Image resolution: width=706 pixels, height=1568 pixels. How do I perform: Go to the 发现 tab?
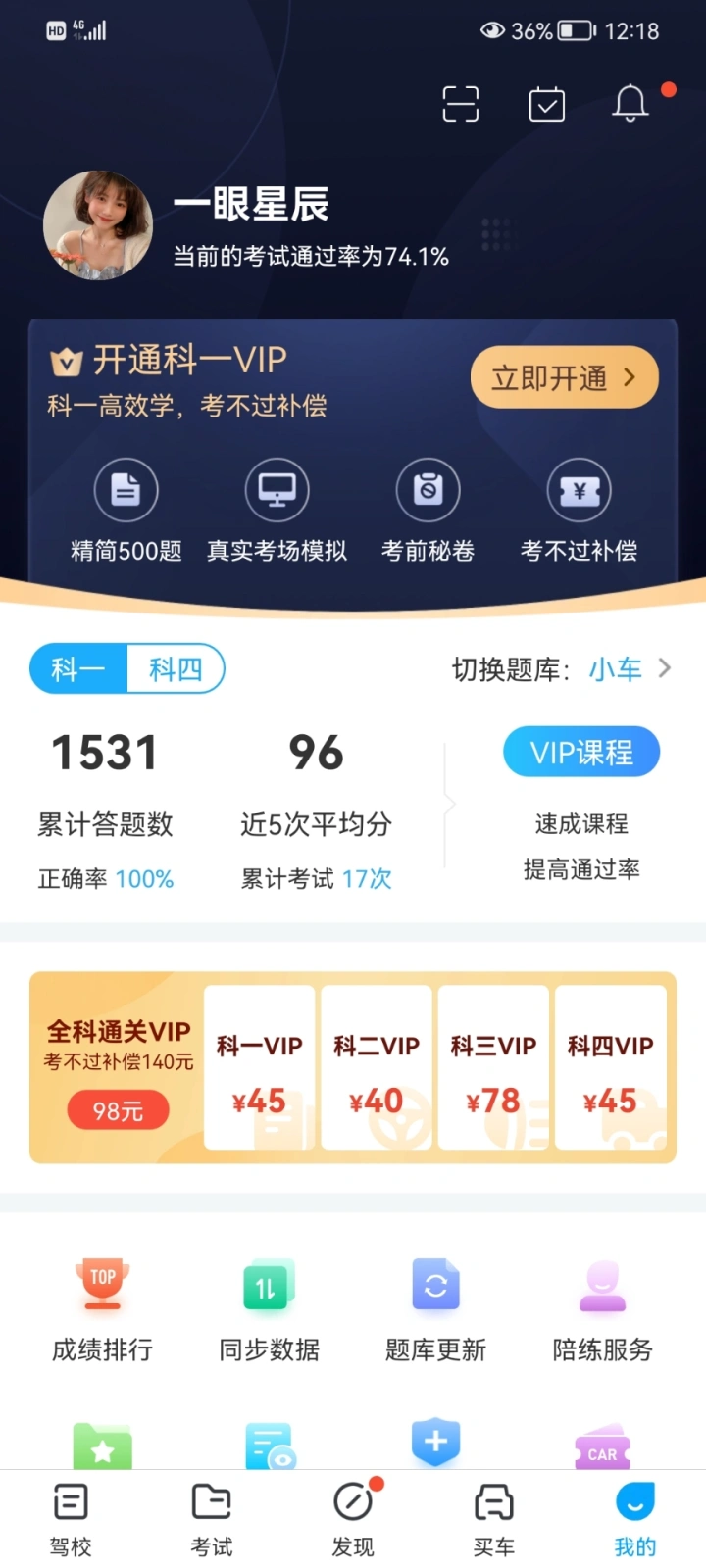[353, 1519]
